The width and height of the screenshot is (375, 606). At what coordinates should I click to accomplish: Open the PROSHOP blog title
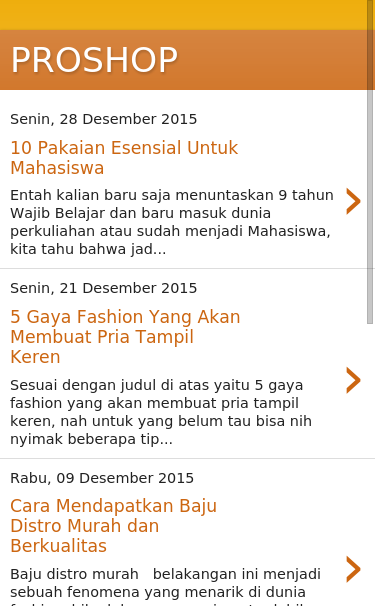pos(94,60)
